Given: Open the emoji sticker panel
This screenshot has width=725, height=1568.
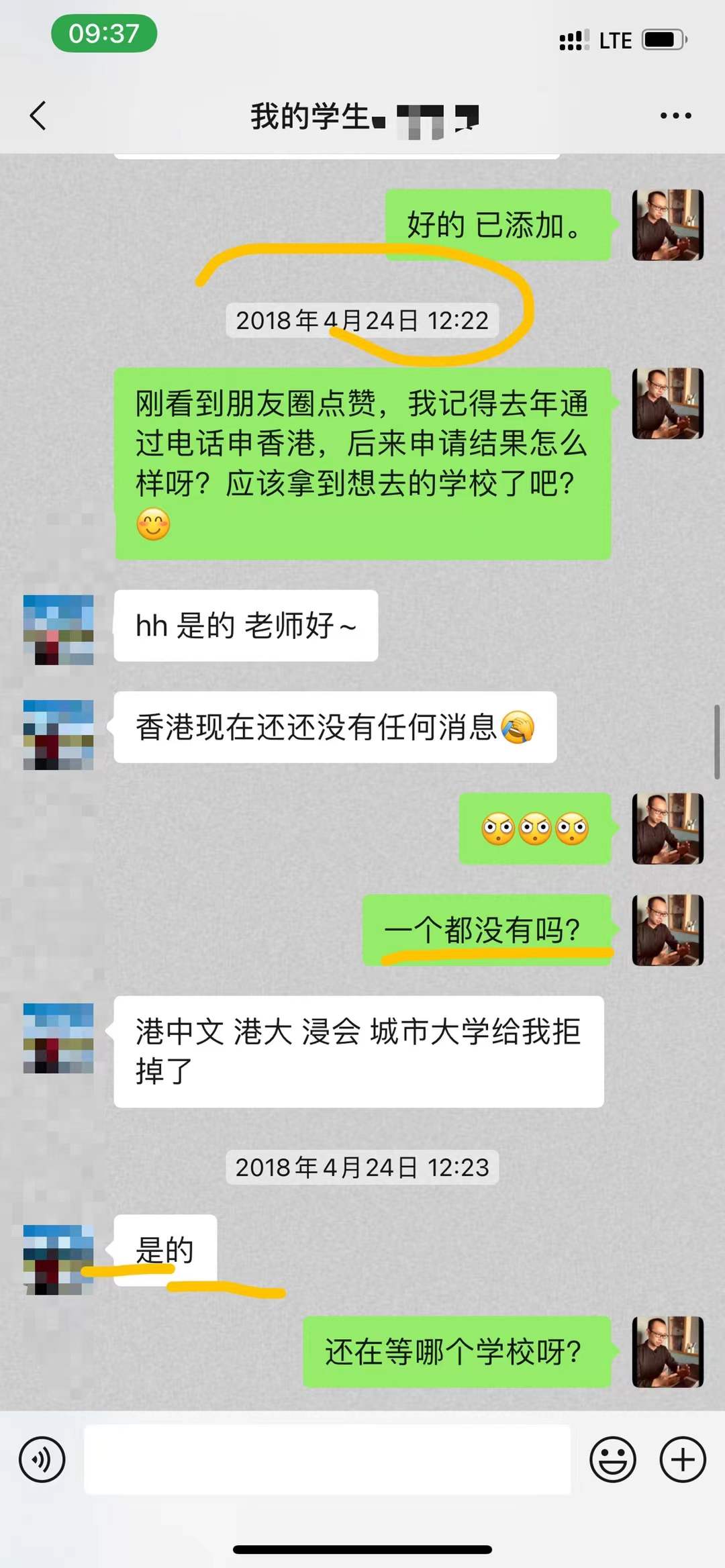Looking at the screenshot, I should coord(612,1459).
